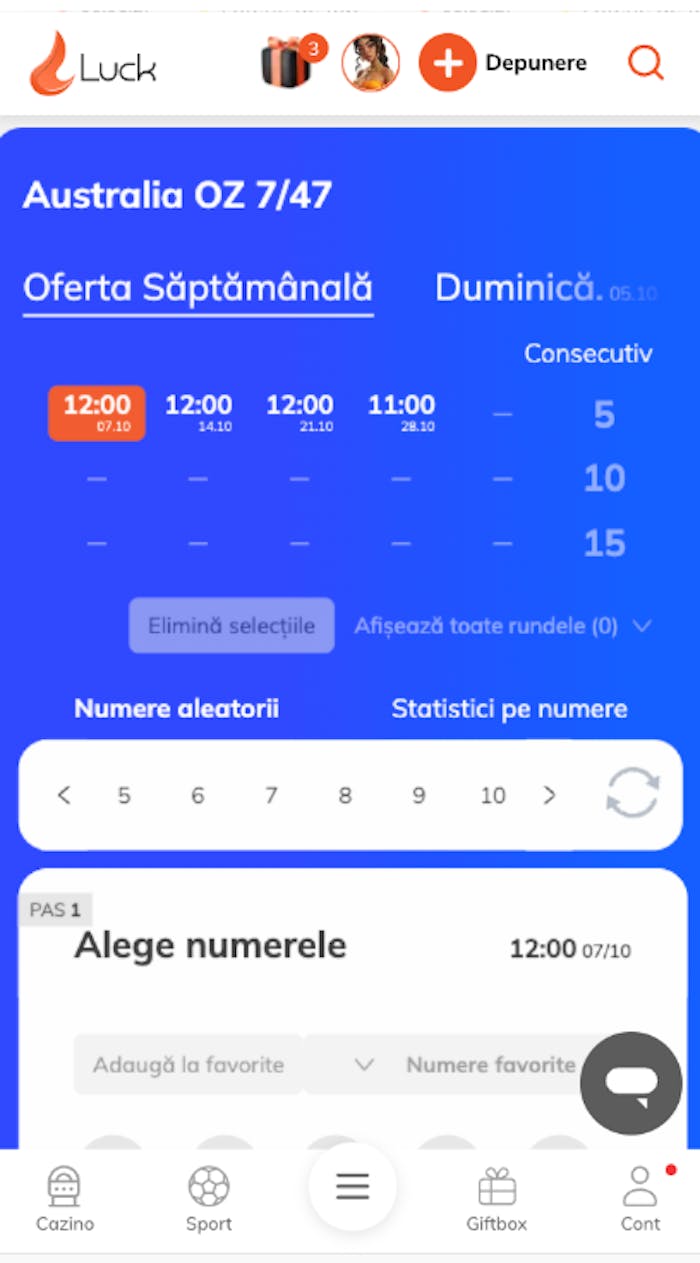Viewport: 700px width, 1263px height.
Task: Open the live chat bubble
Action: [631, 1083]
